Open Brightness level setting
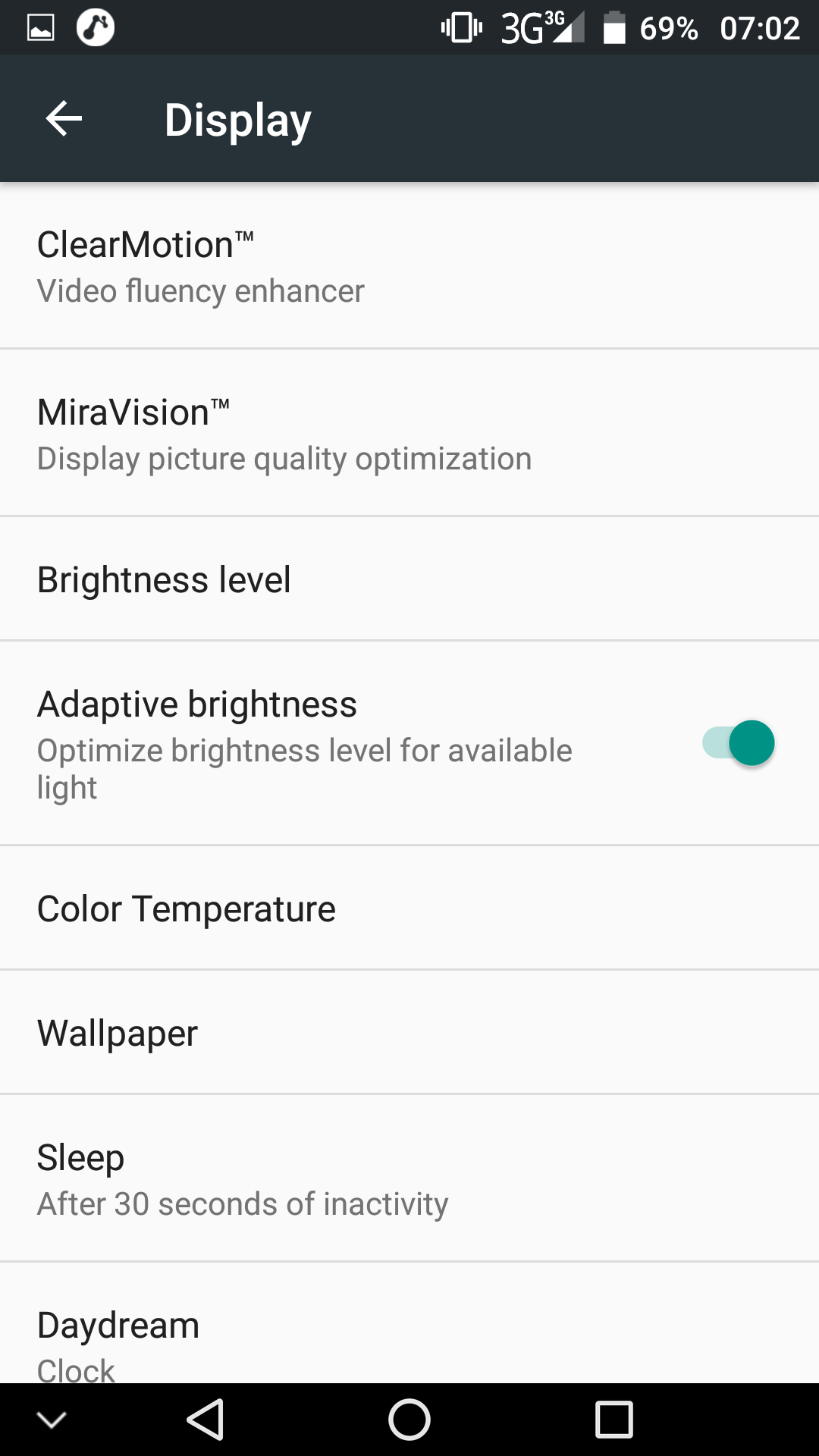 pyautogui.click(x=409, y=579)
